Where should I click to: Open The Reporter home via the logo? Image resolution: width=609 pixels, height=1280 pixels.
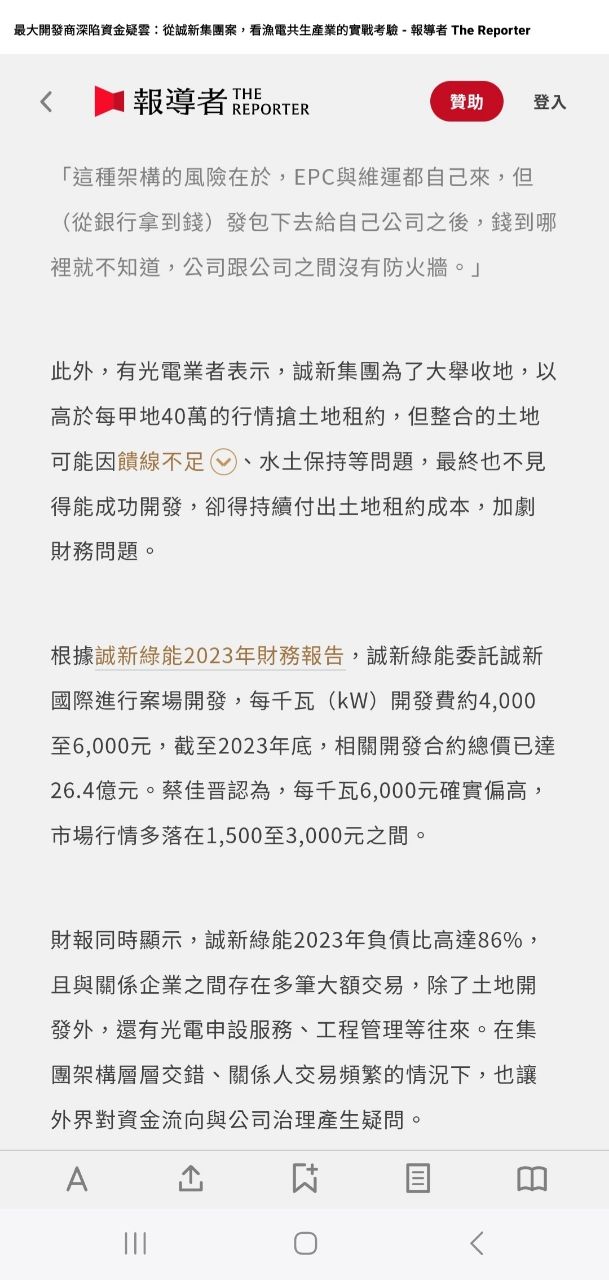(x=201, y=101)
